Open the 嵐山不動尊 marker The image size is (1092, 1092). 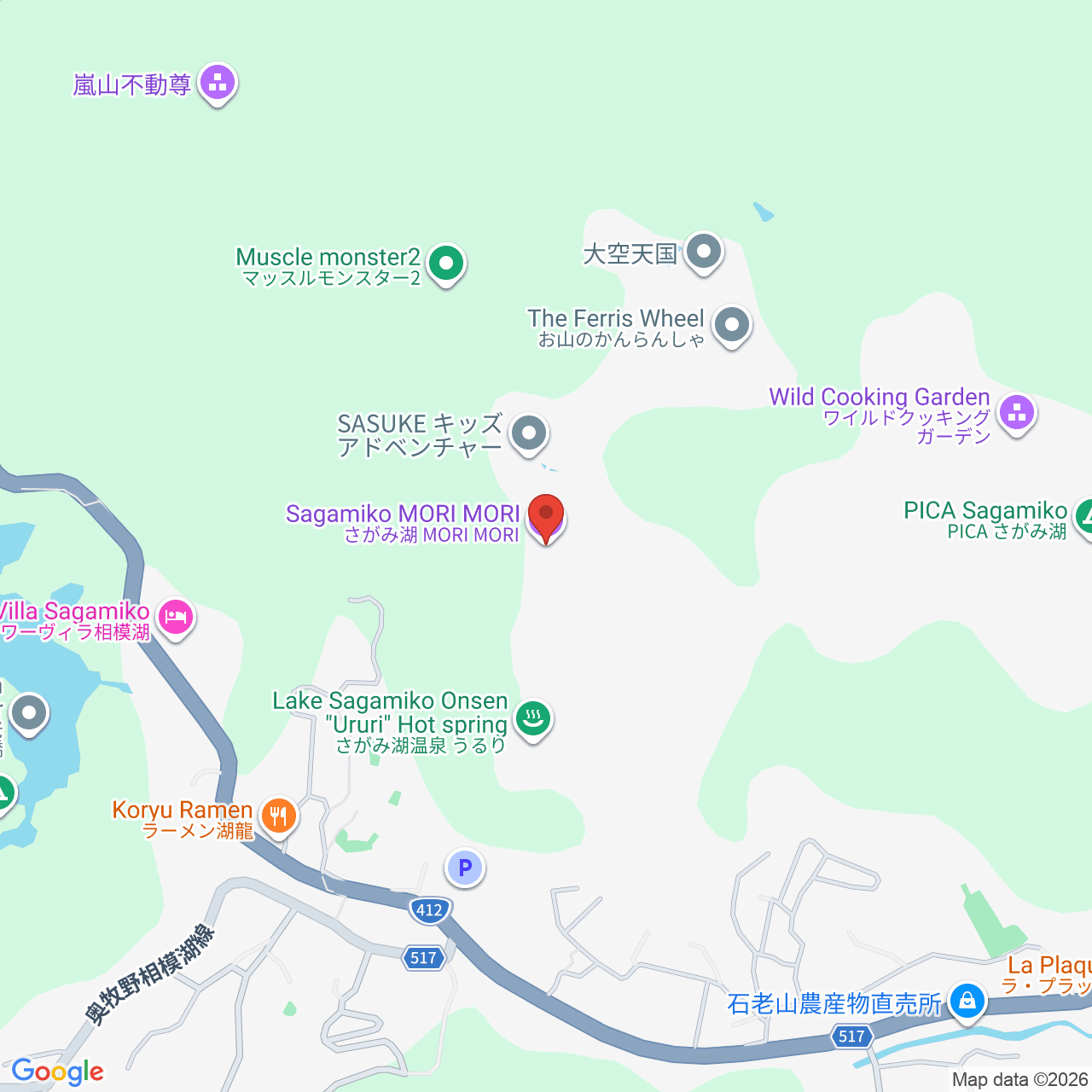coord(218,83)
